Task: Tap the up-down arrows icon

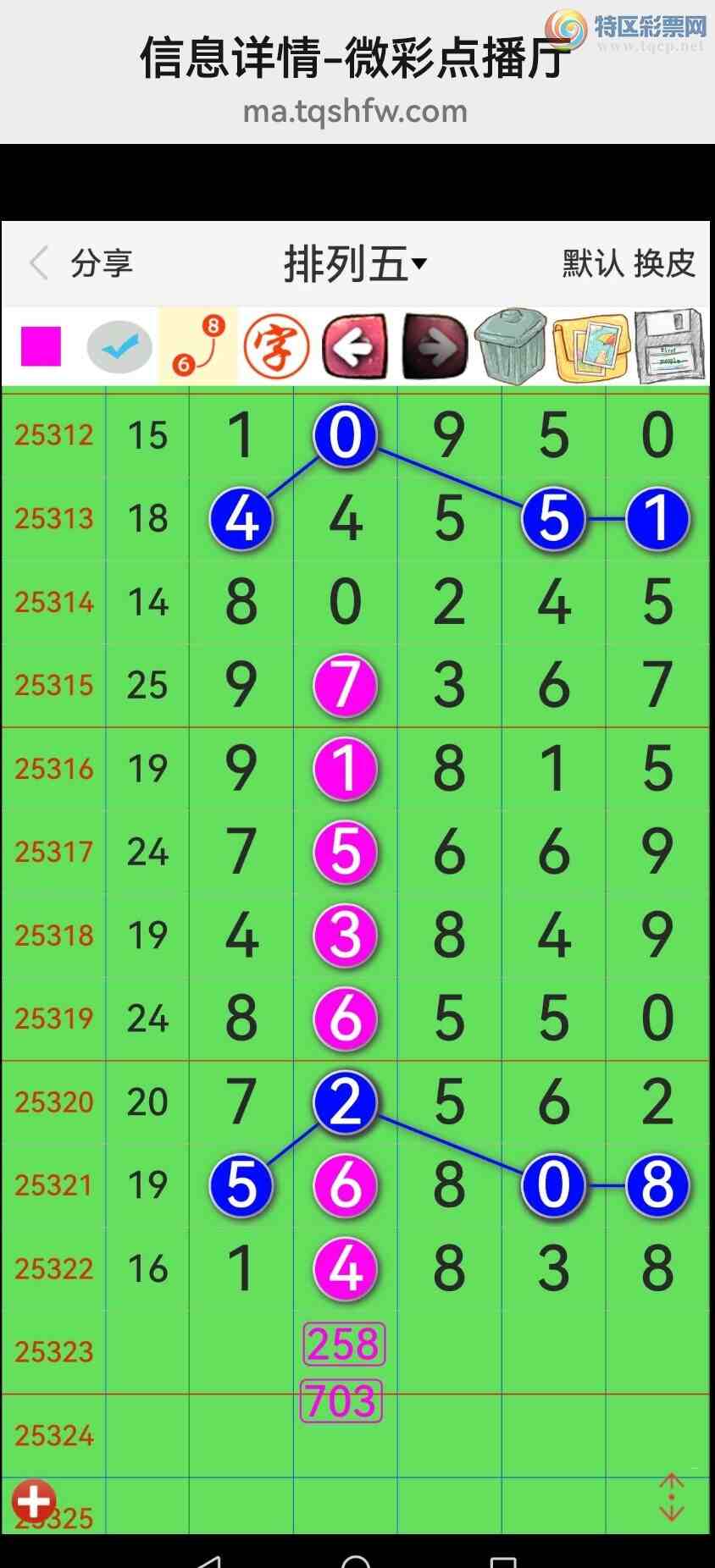Action: [671, 1497]
